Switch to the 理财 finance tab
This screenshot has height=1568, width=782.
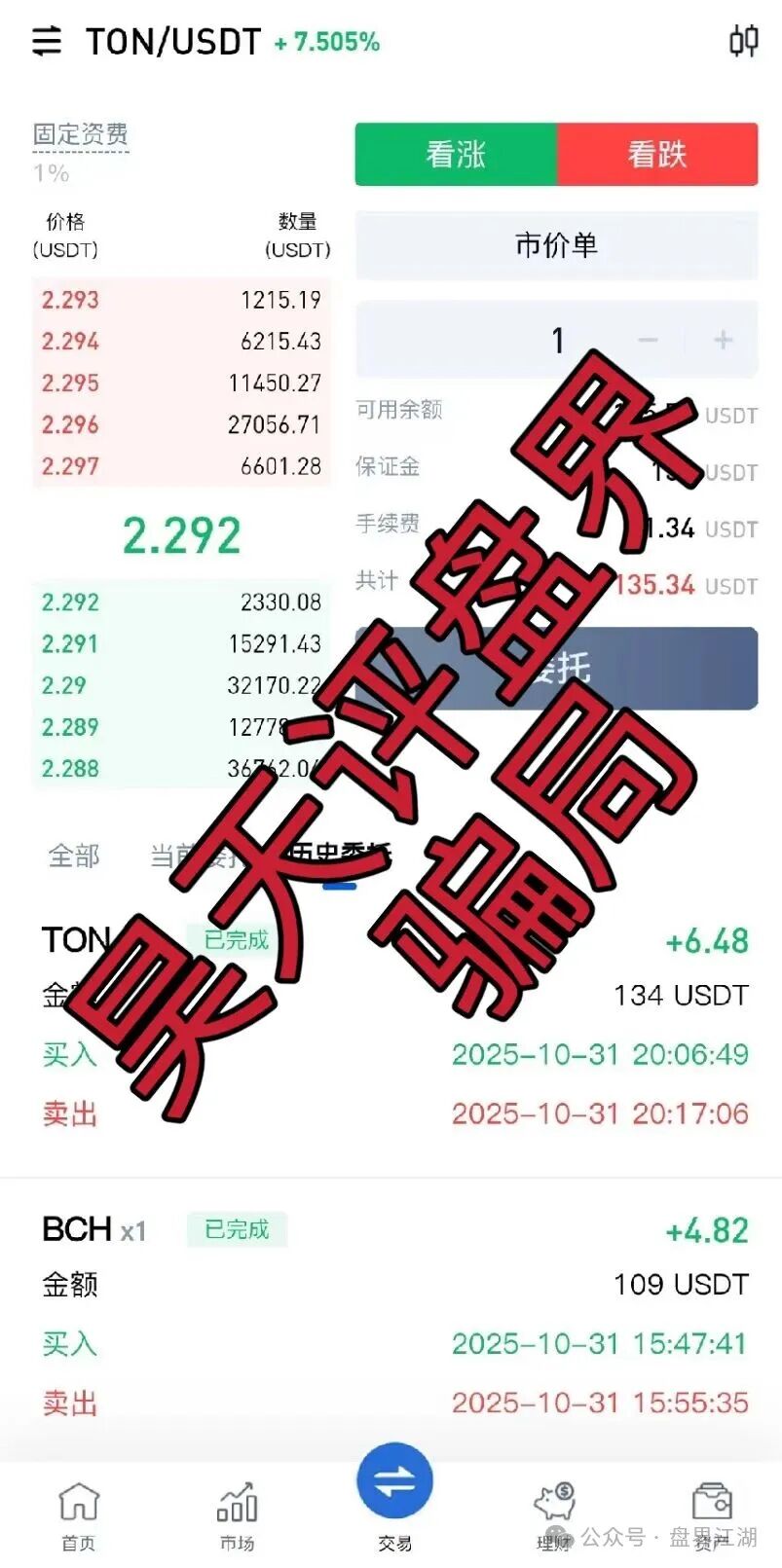[x=554, y=1514]
